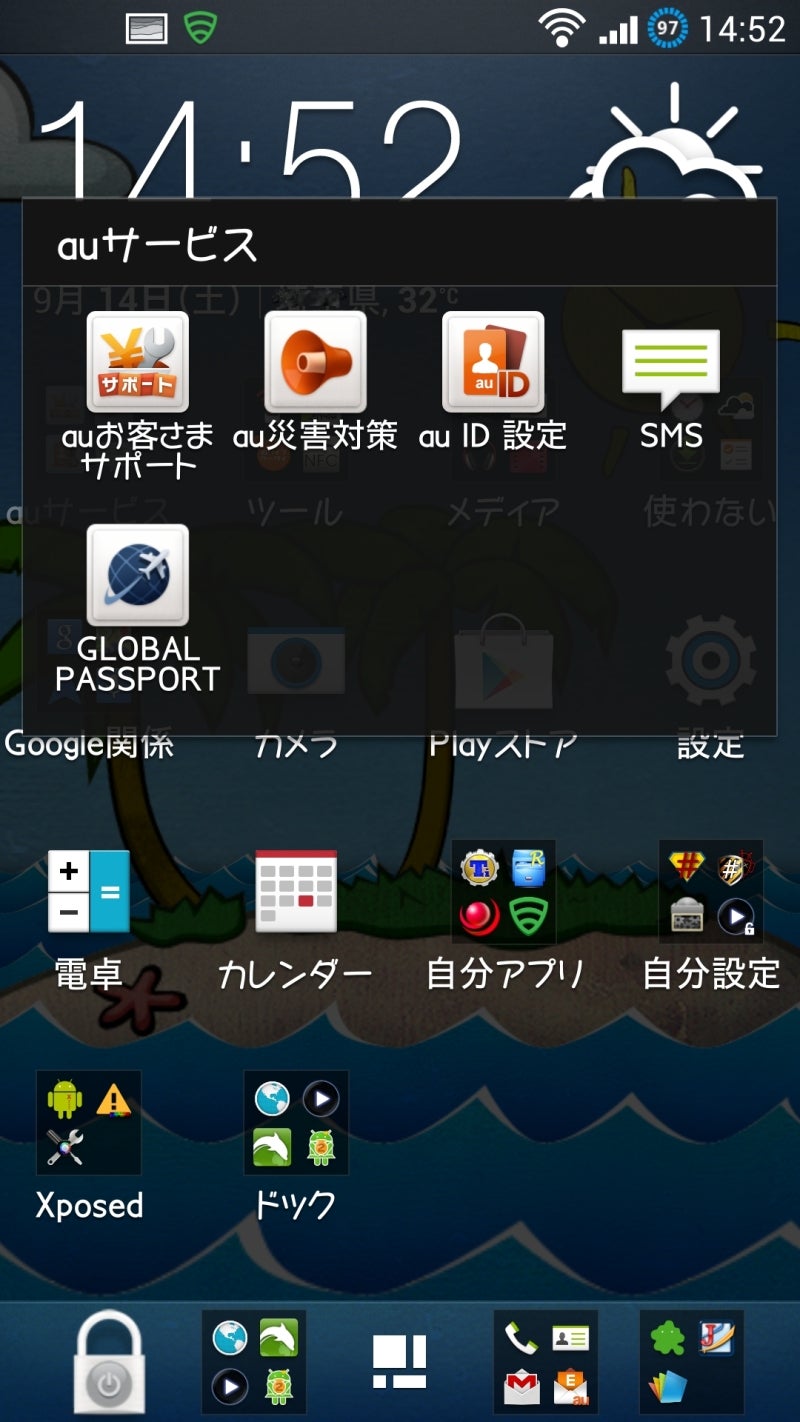
Task: Open the dock folder with browser icons
Action: click(x=254, y=1362)
